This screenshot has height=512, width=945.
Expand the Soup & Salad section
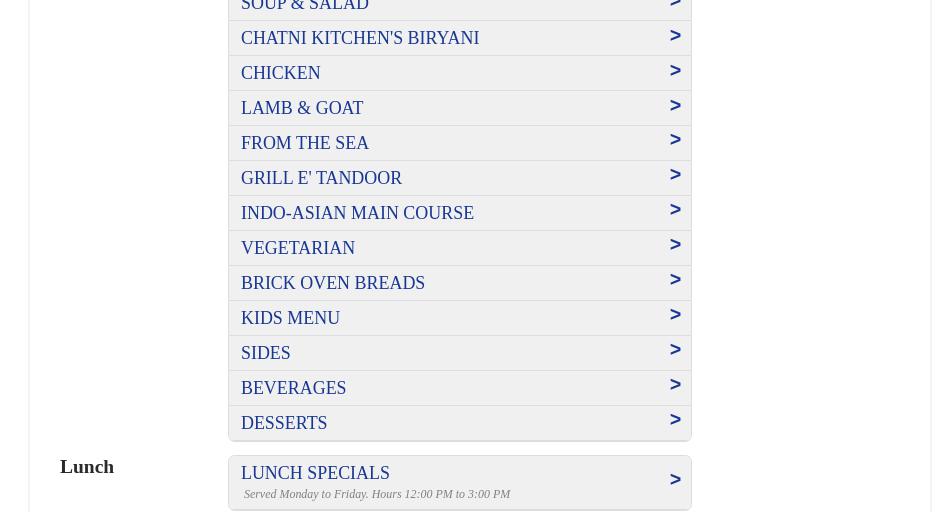pos(459,6)
